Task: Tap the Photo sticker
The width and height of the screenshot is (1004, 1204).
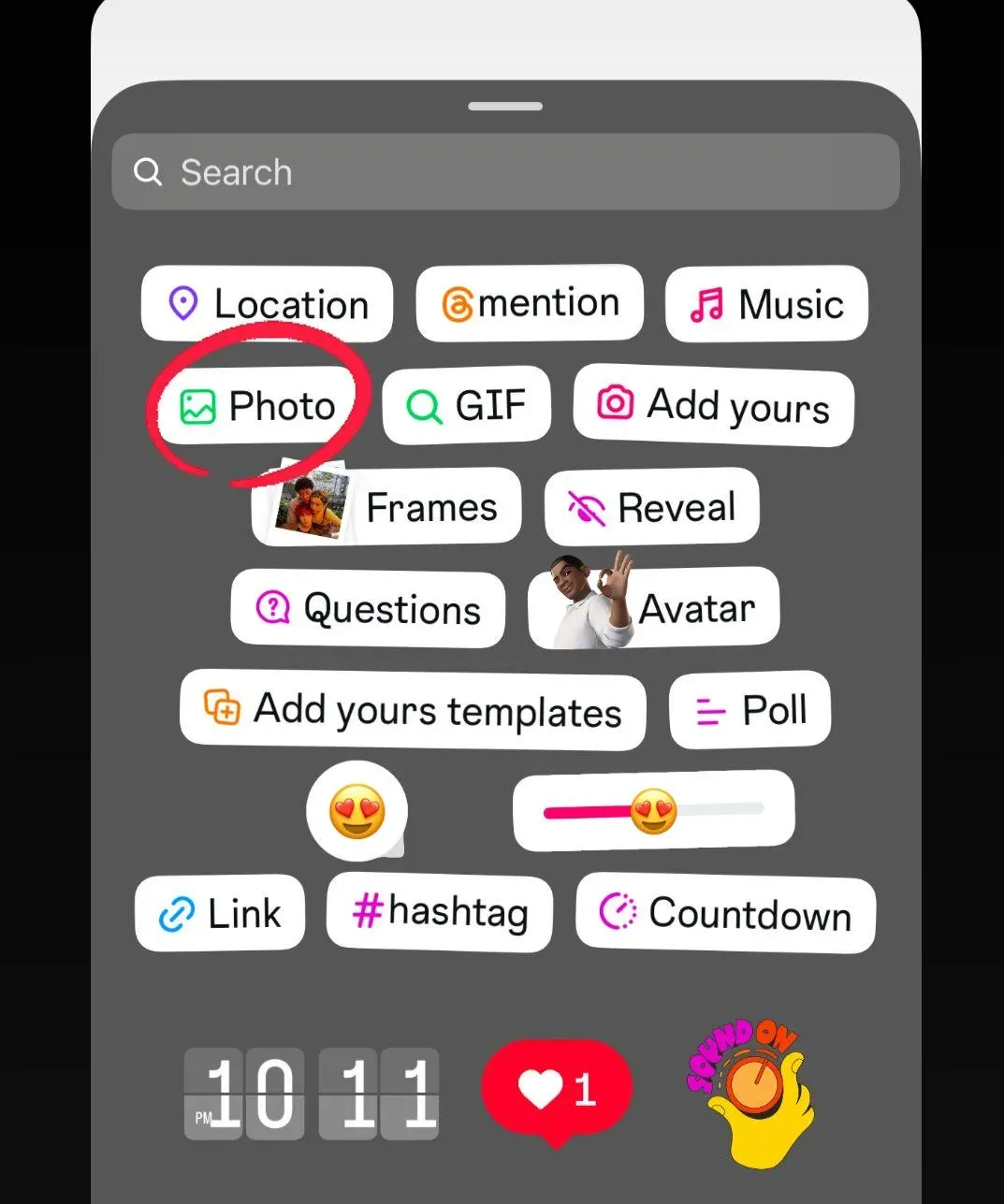Action: coord(257,406)
